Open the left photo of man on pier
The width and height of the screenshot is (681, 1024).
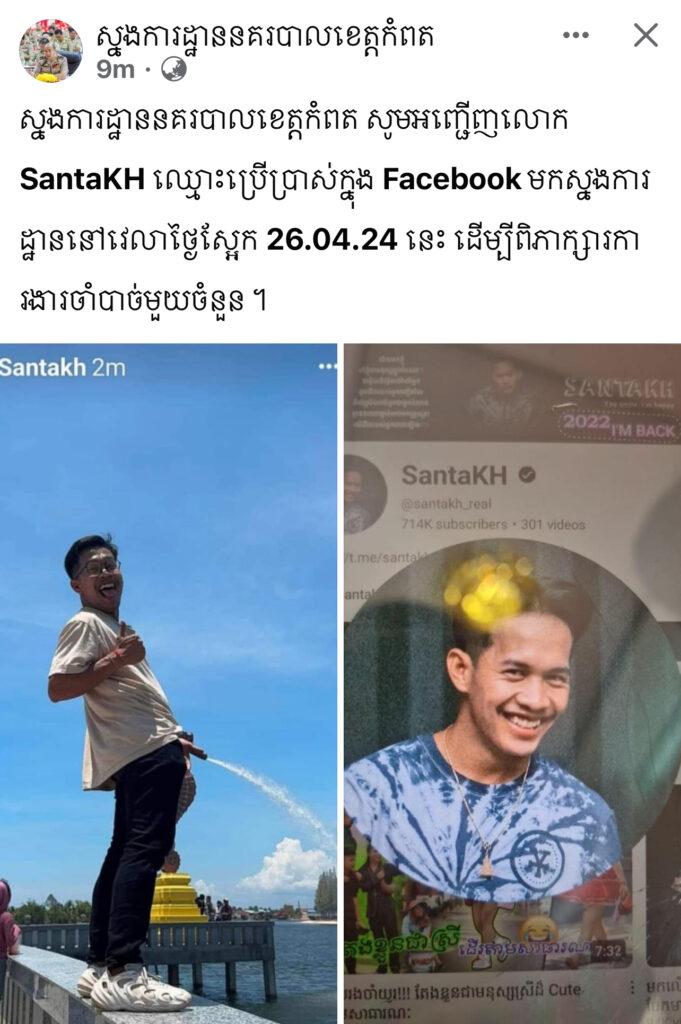(x=168, y=680)
